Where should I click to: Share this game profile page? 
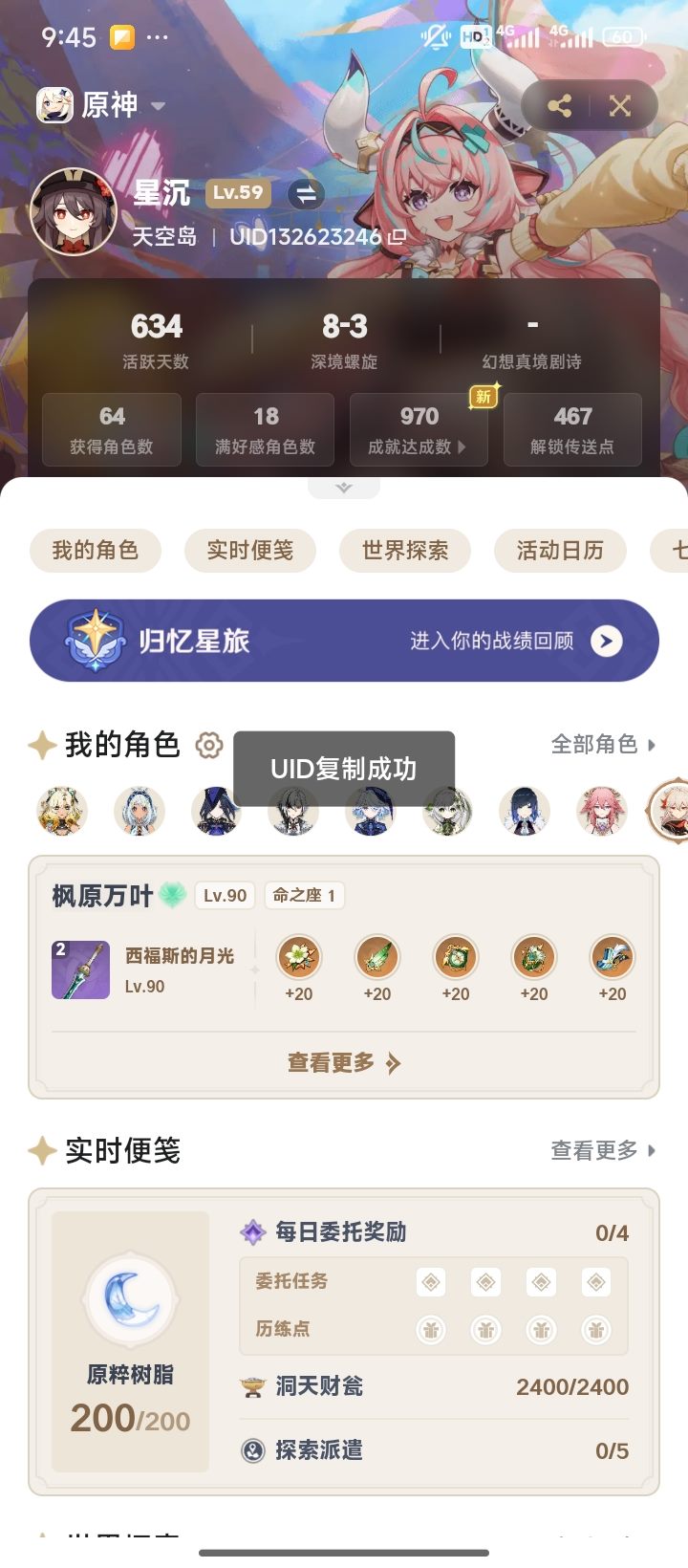pos(560,106)
